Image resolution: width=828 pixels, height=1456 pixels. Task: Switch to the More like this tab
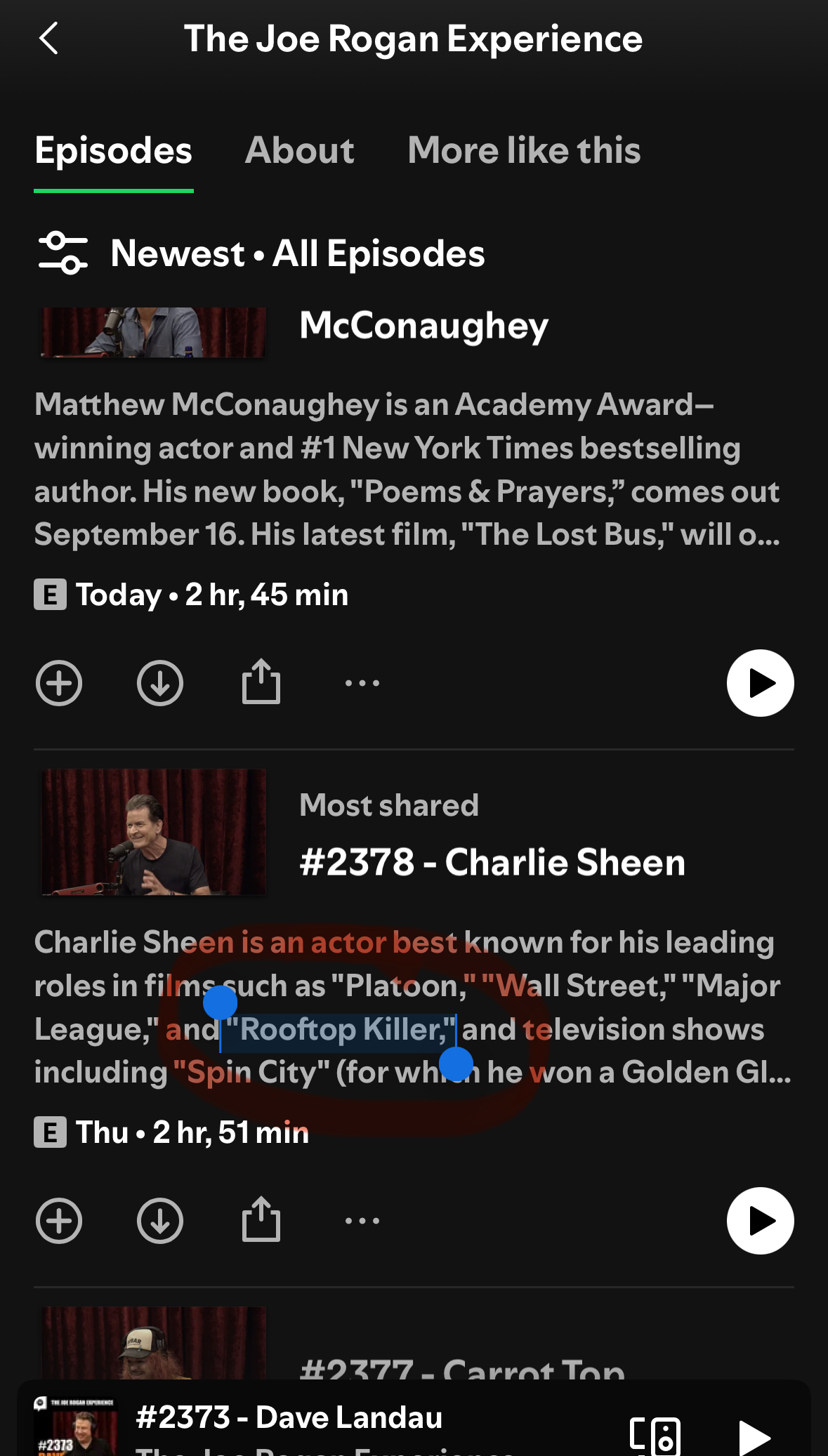tap(524, 150)
